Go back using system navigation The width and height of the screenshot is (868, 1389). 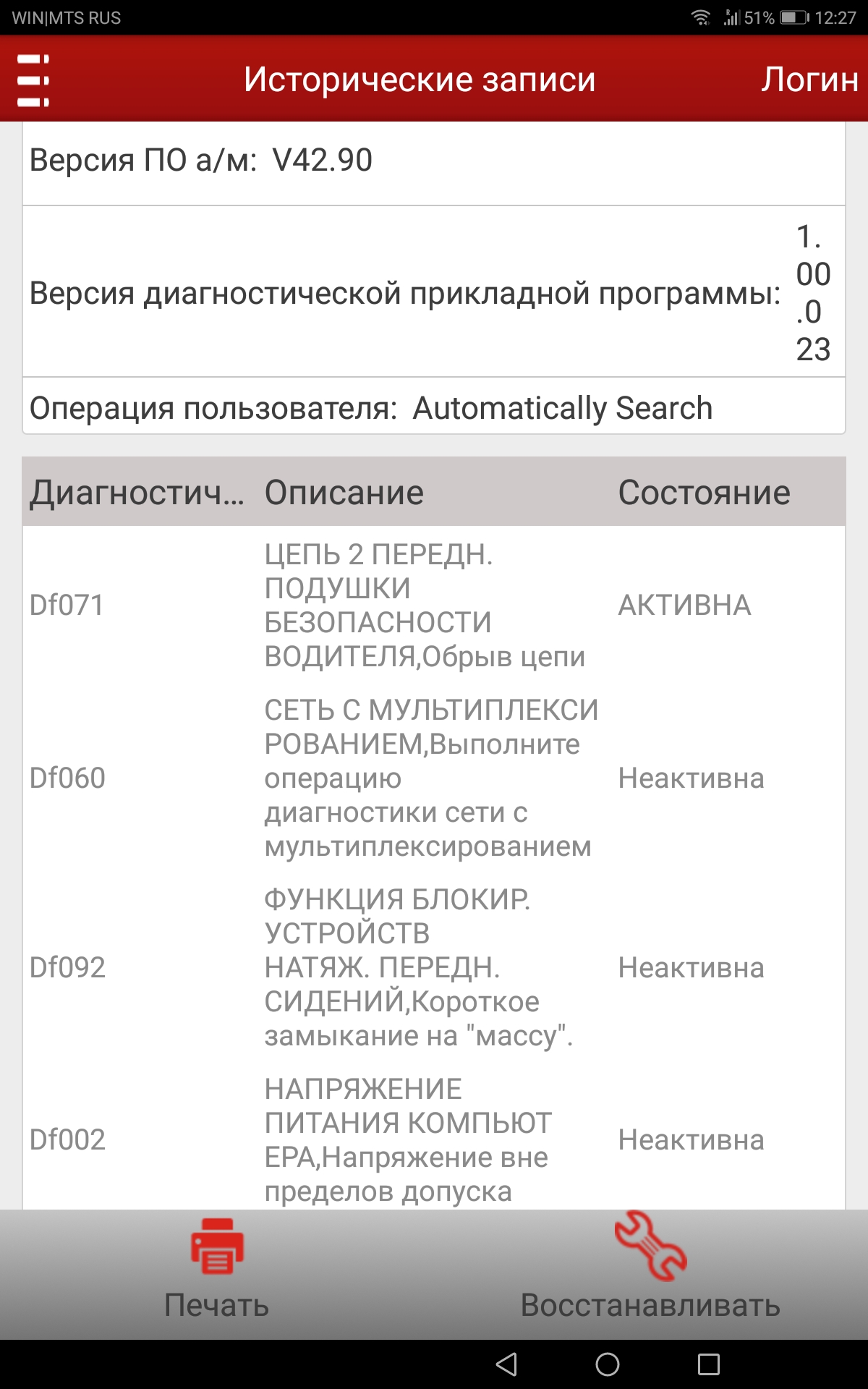pyautogui.click(x=506, y=1364)
